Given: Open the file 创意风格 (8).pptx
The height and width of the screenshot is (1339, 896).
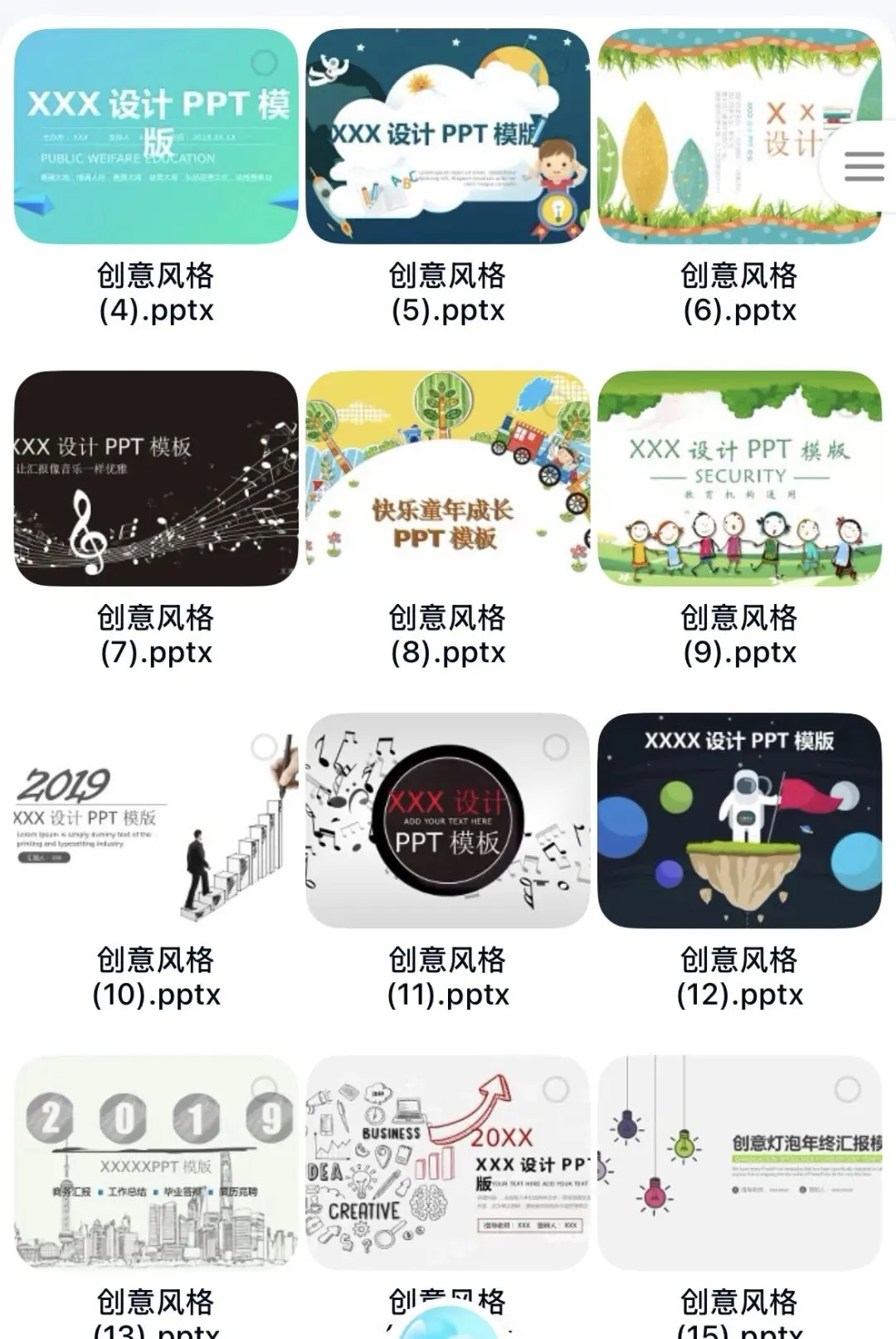Looking at the screenshot, I should (448, 479).
